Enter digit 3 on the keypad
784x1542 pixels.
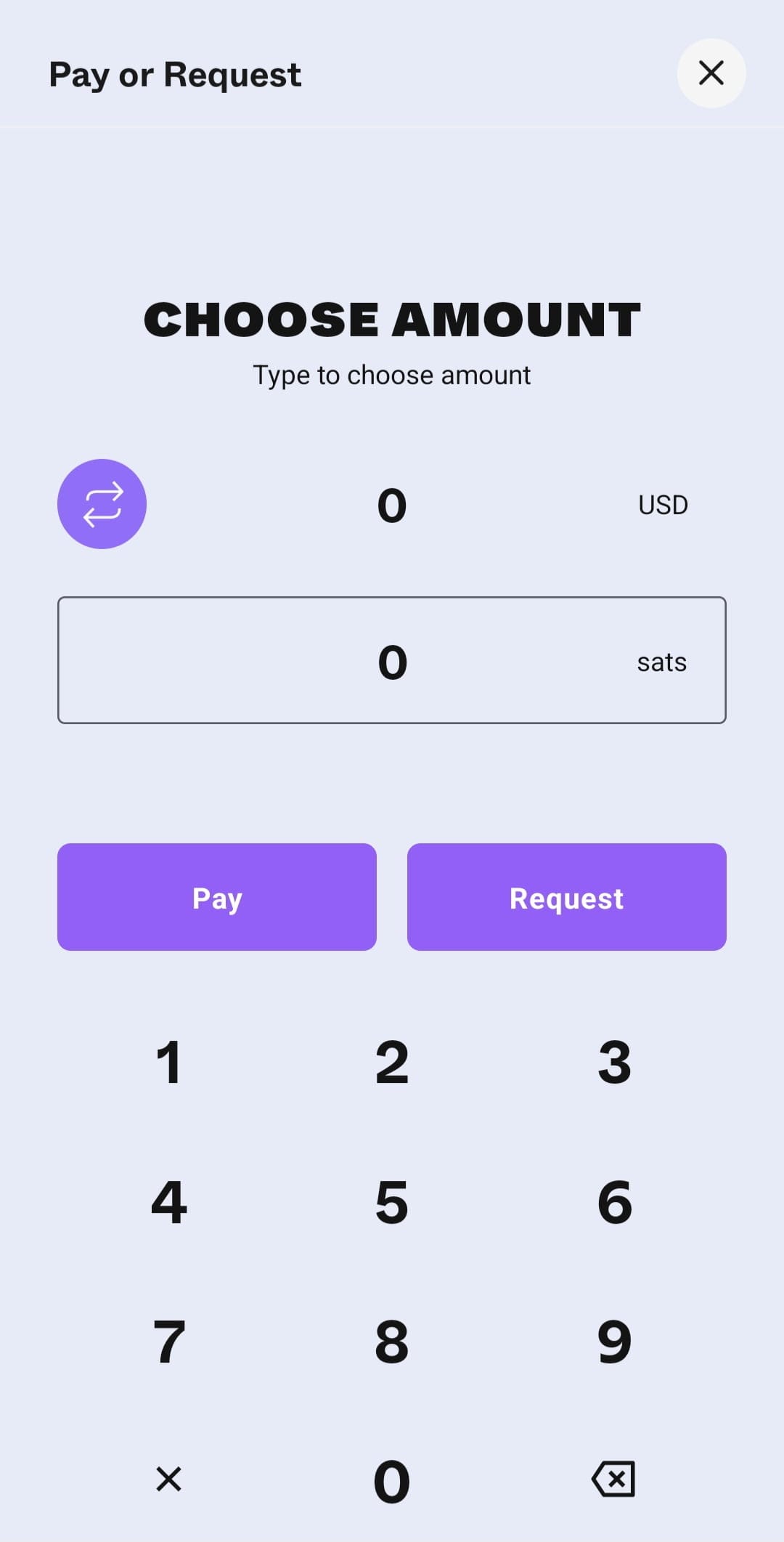(x=615, y=1062)
